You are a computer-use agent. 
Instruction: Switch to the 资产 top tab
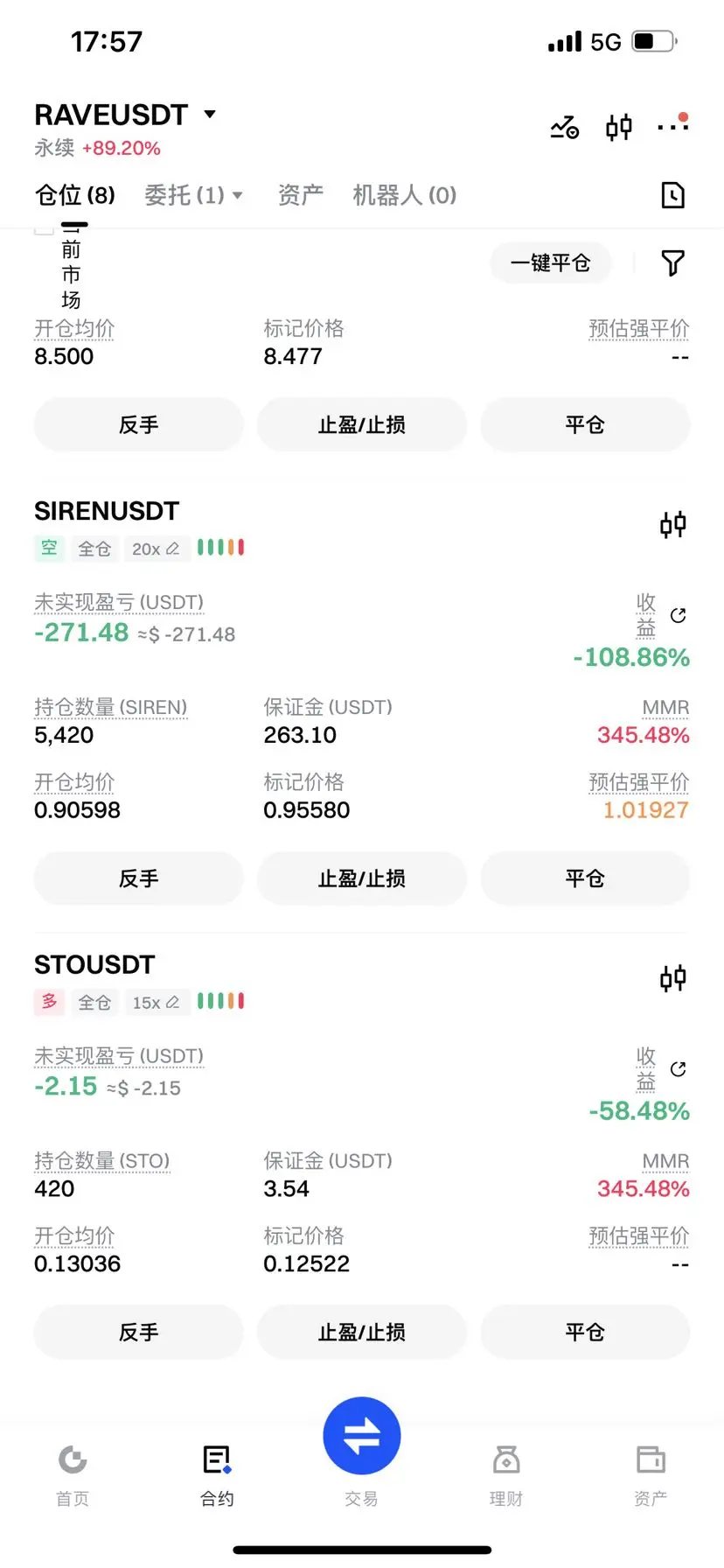tap(300, 195)
